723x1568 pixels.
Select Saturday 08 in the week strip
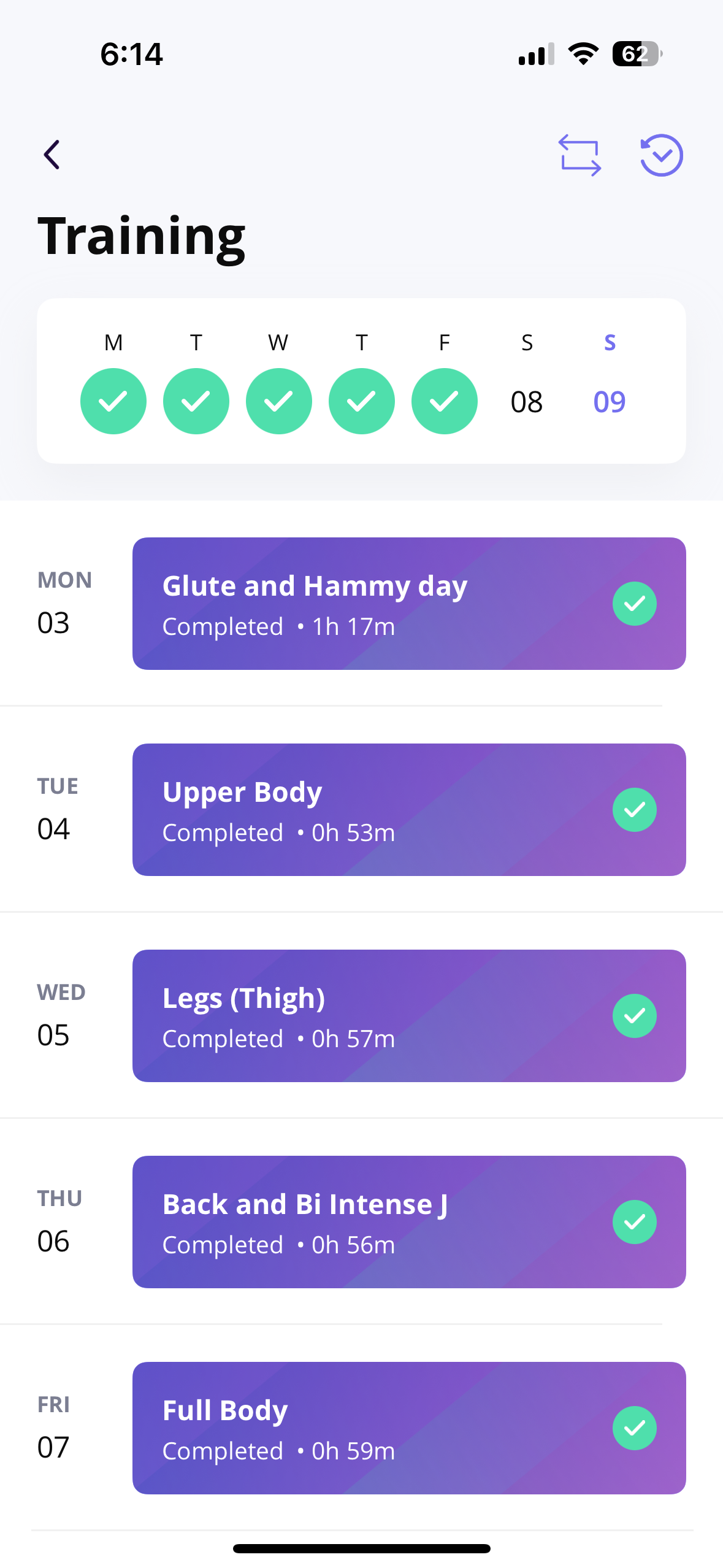pos(527,401)
